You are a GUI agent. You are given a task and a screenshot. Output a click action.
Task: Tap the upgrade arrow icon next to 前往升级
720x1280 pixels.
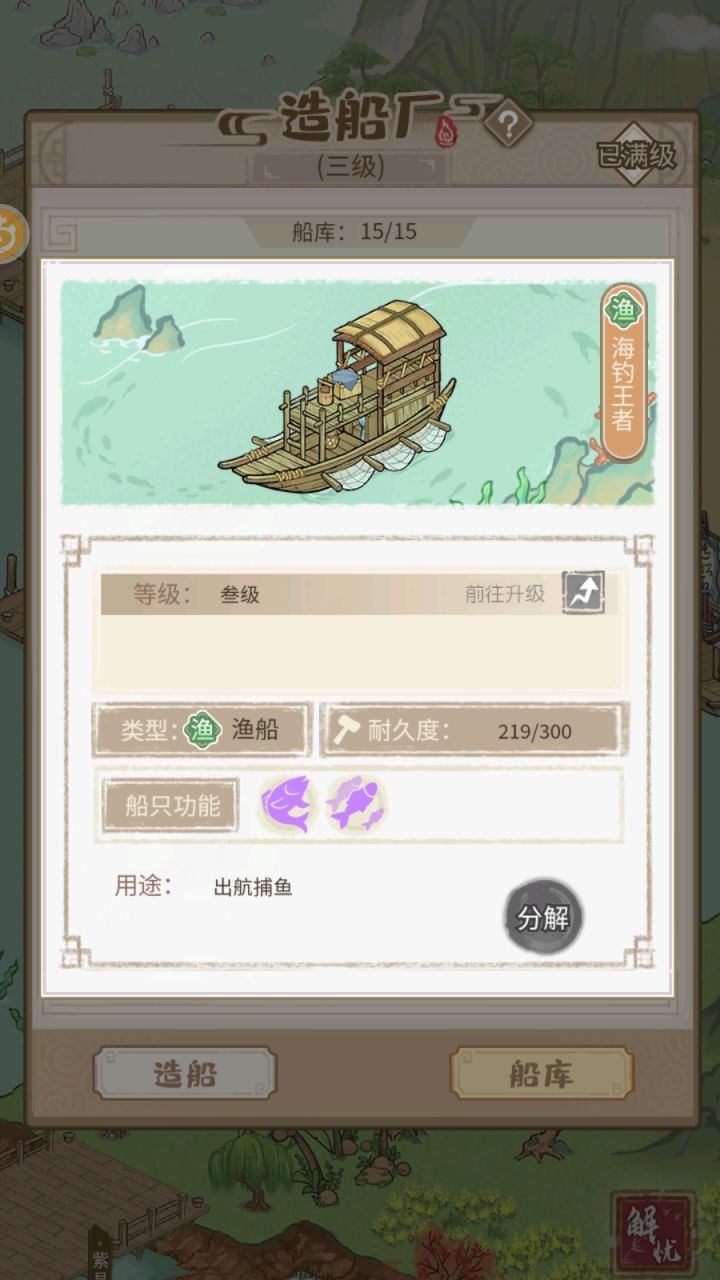[x=581, y=593]
